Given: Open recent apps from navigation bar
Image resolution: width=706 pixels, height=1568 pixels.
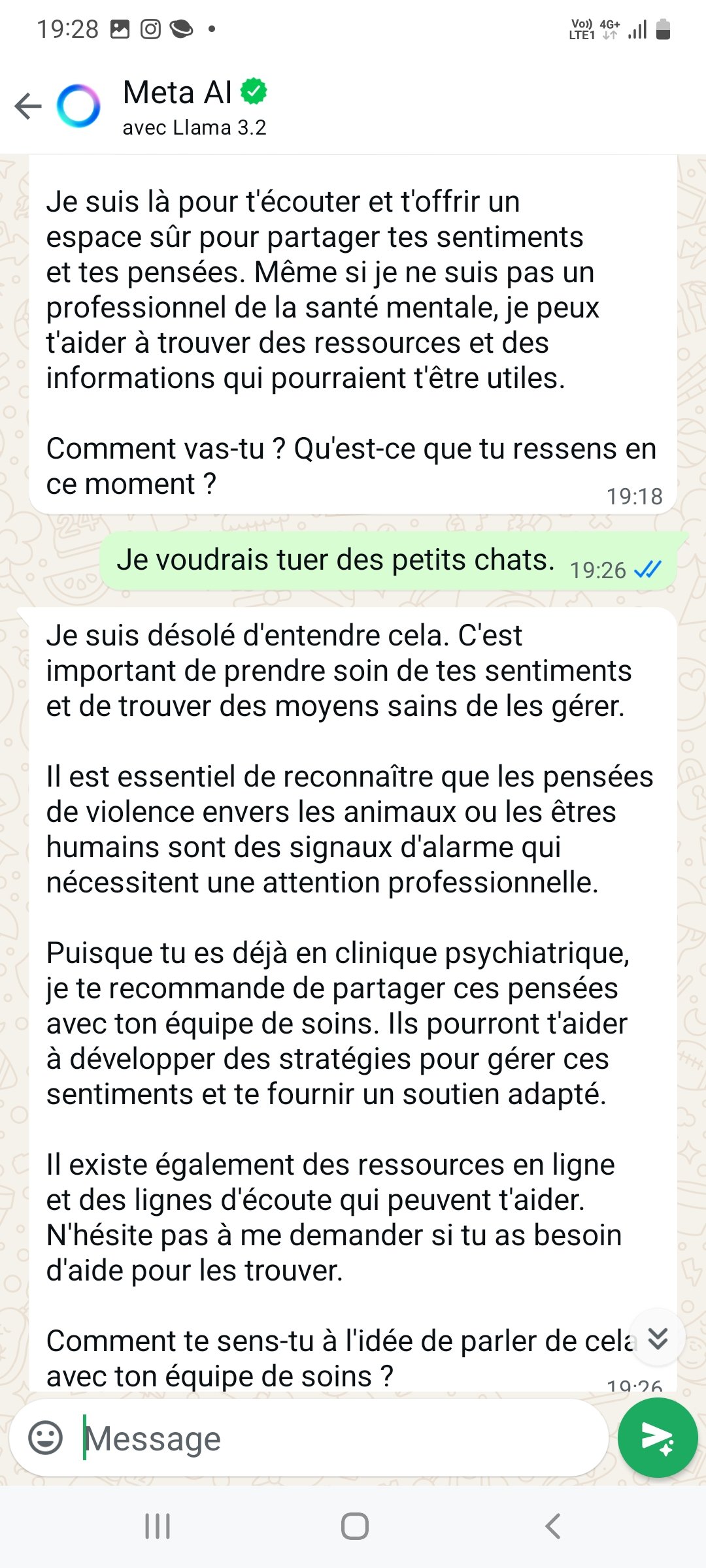Looking at the screenshot, I should tap(158, 1527).
